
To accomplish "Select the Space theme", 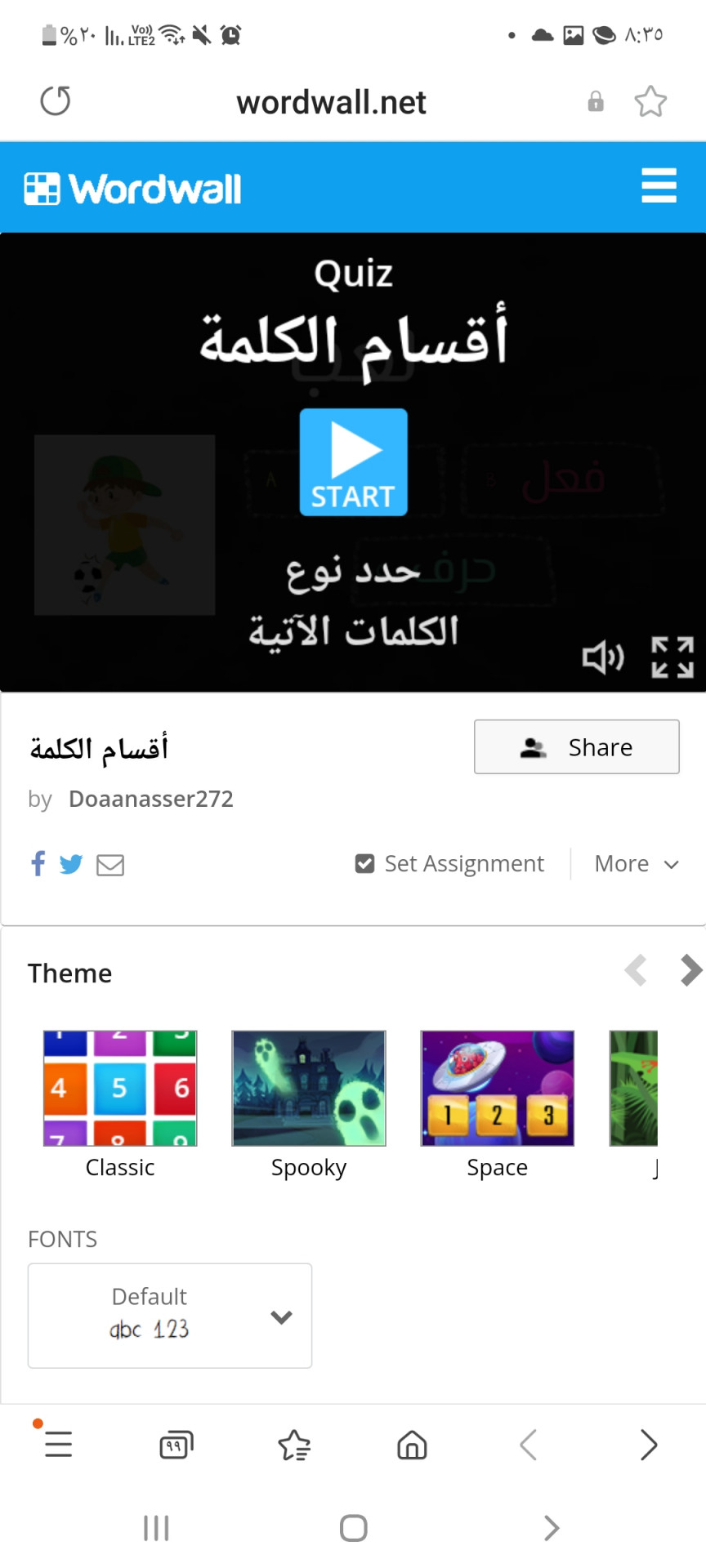I will 497,1089.
